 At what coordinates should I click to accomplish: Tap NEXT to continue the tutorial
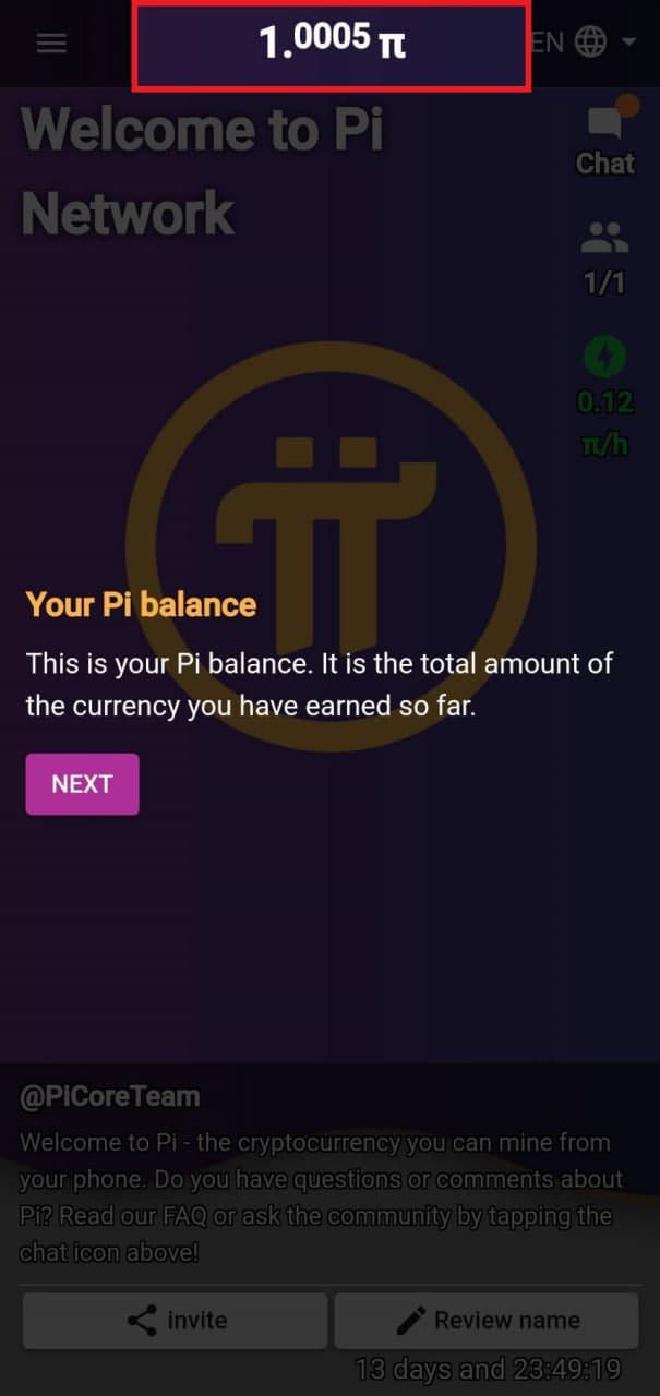[82, 784]
